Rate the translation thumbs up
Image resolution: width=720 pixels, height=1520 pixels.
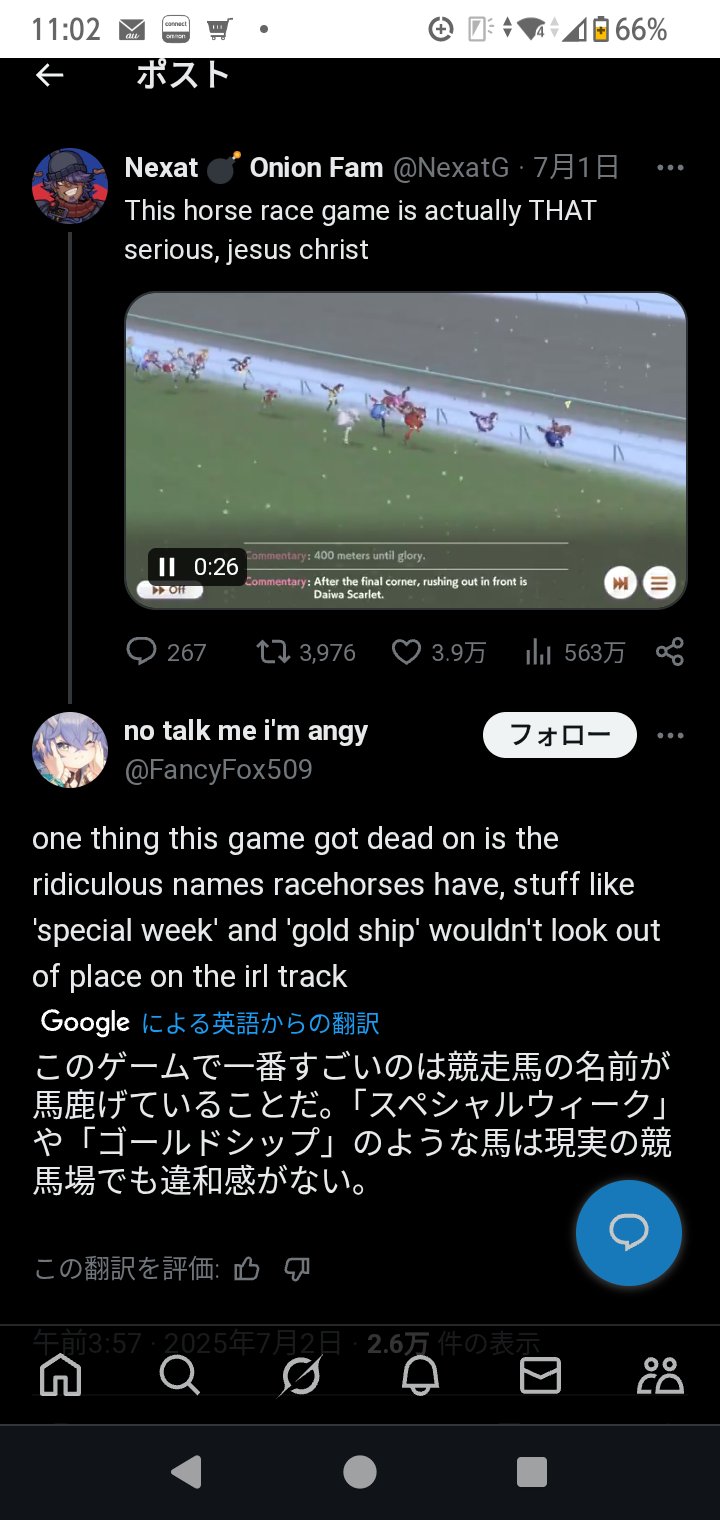point(246,1269)
